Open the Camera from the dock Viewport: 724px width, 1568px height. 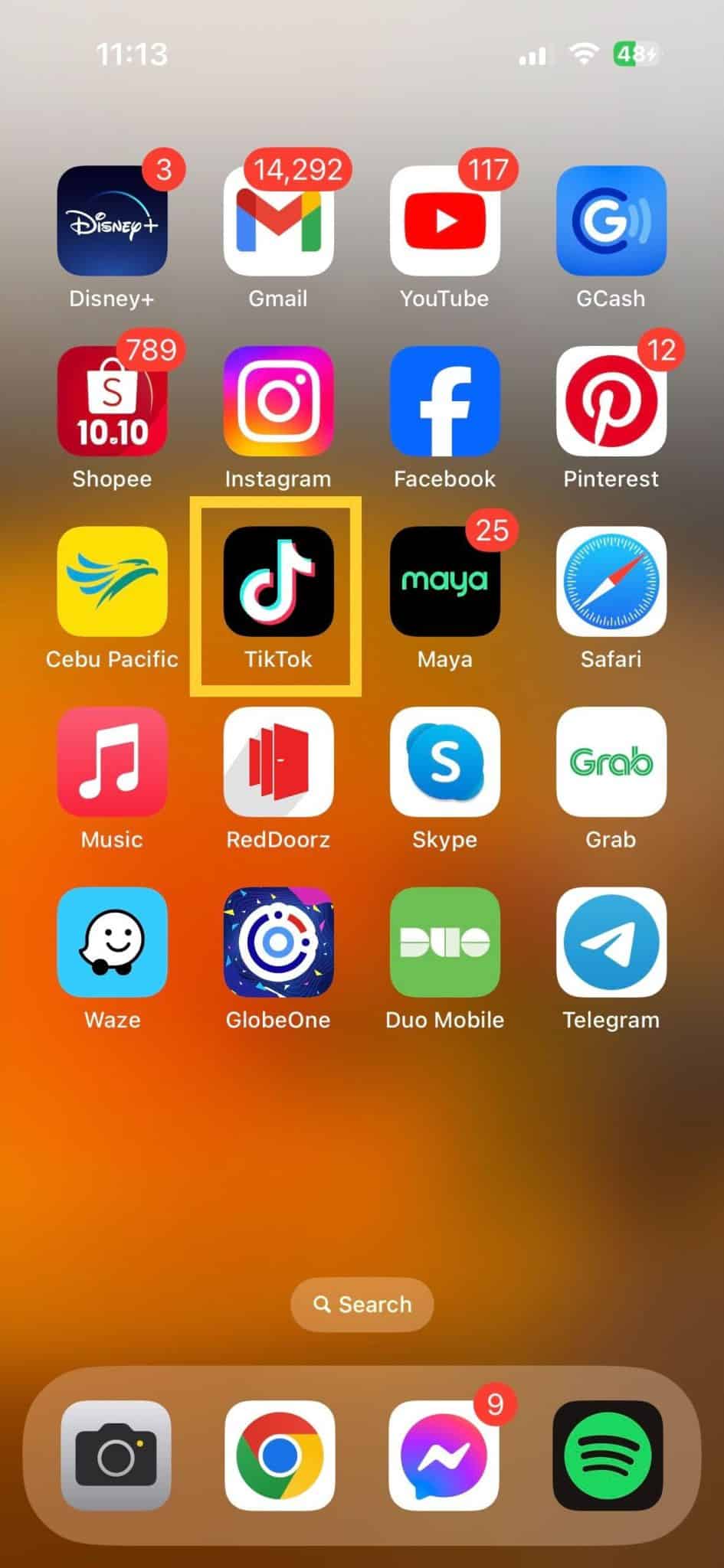pos(116,1455)
